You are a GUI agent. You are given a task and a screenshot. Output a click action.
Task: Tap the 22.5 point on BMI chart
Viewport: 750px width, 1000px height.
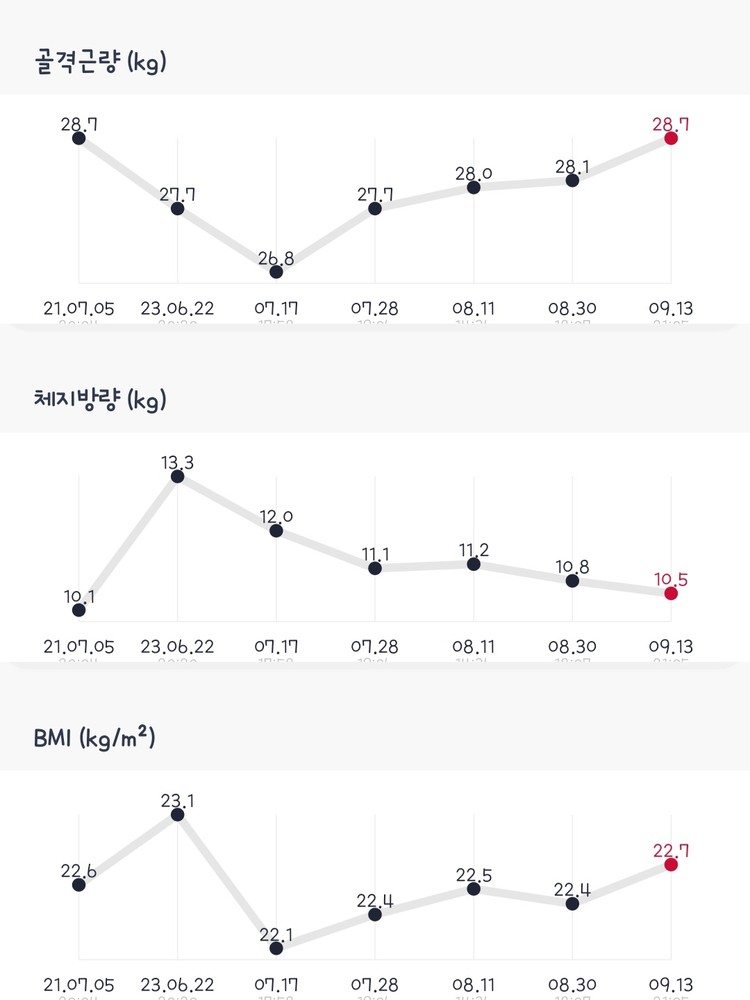tap(474, 889)
